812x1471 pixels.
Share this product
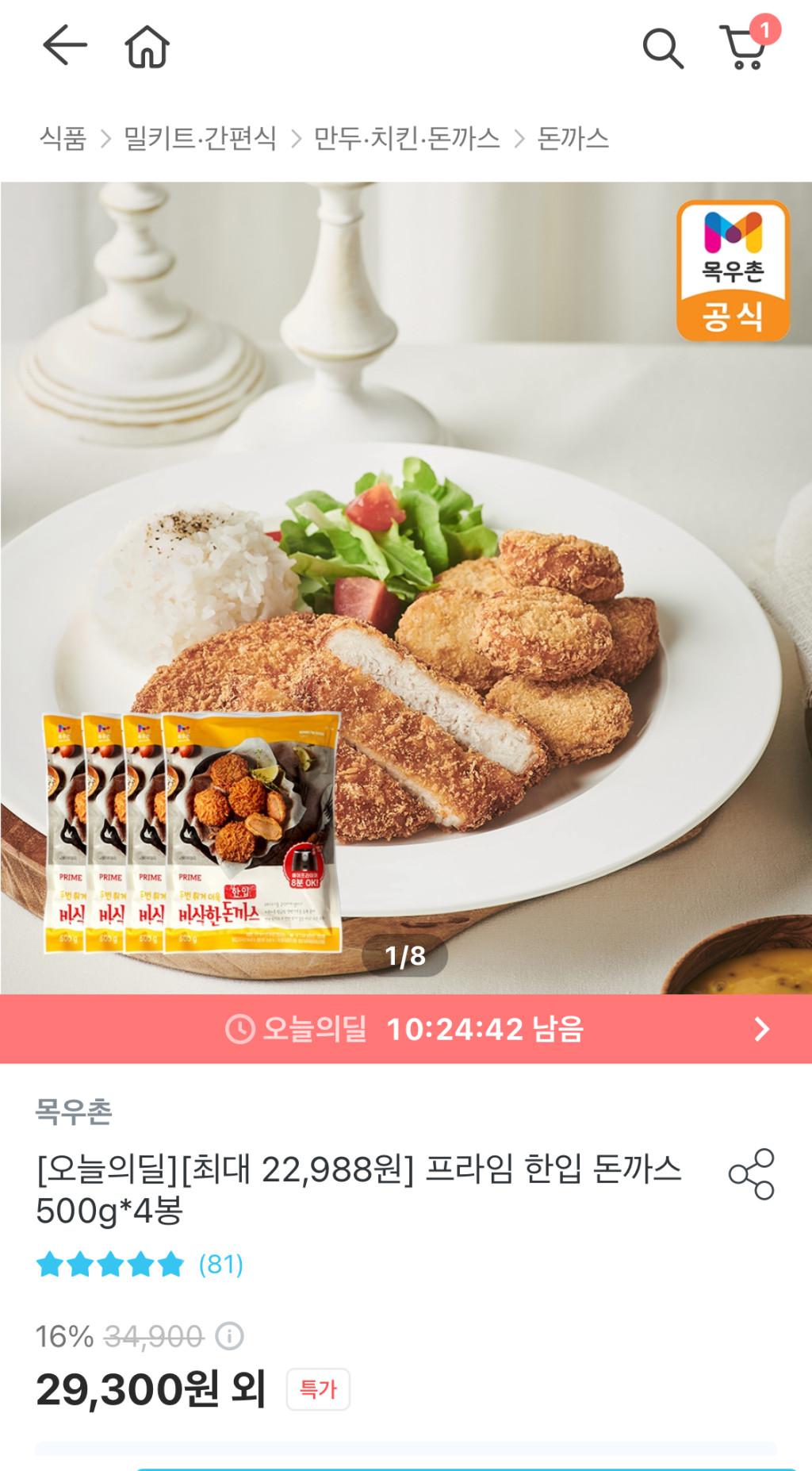click(751, 1173)
